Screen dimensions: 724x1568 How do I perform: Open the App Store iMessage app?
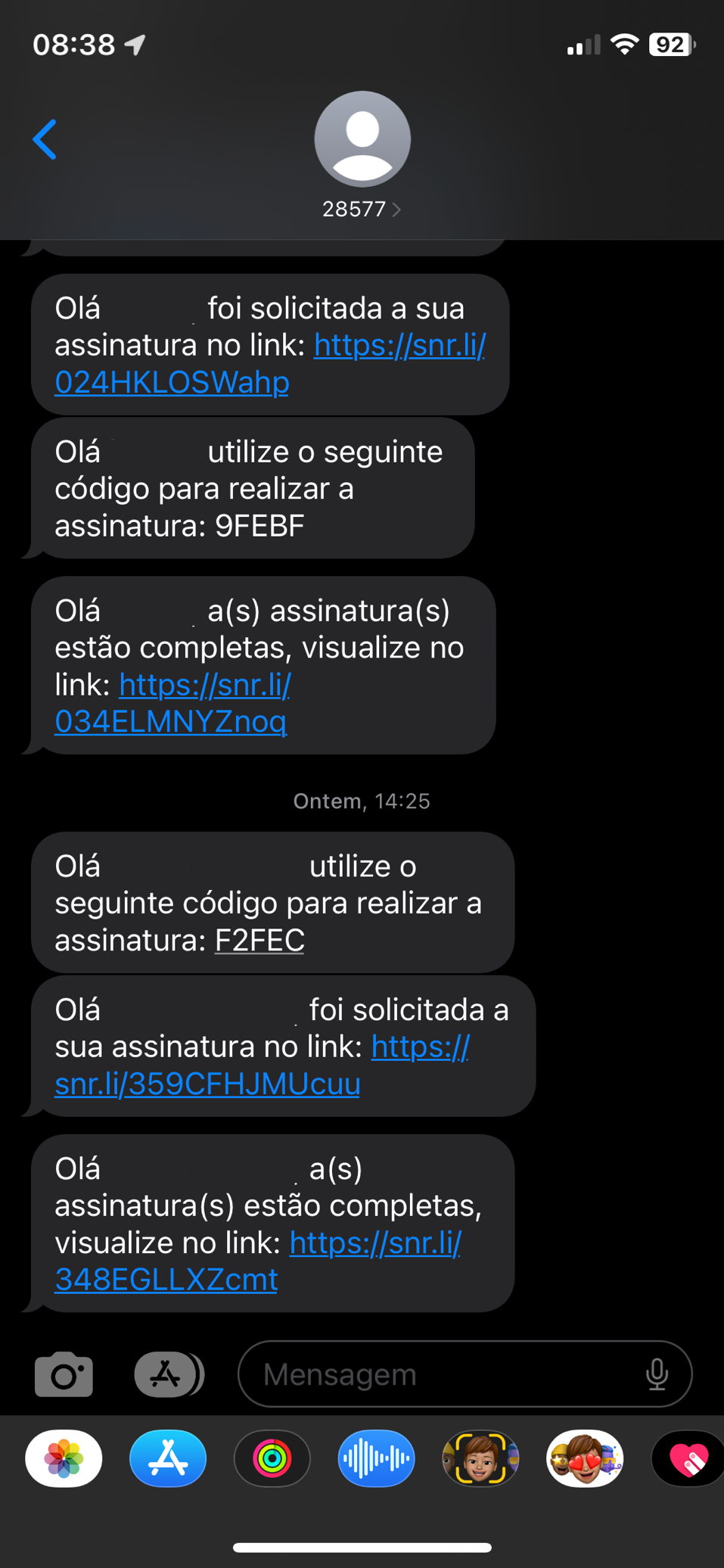168,1458
